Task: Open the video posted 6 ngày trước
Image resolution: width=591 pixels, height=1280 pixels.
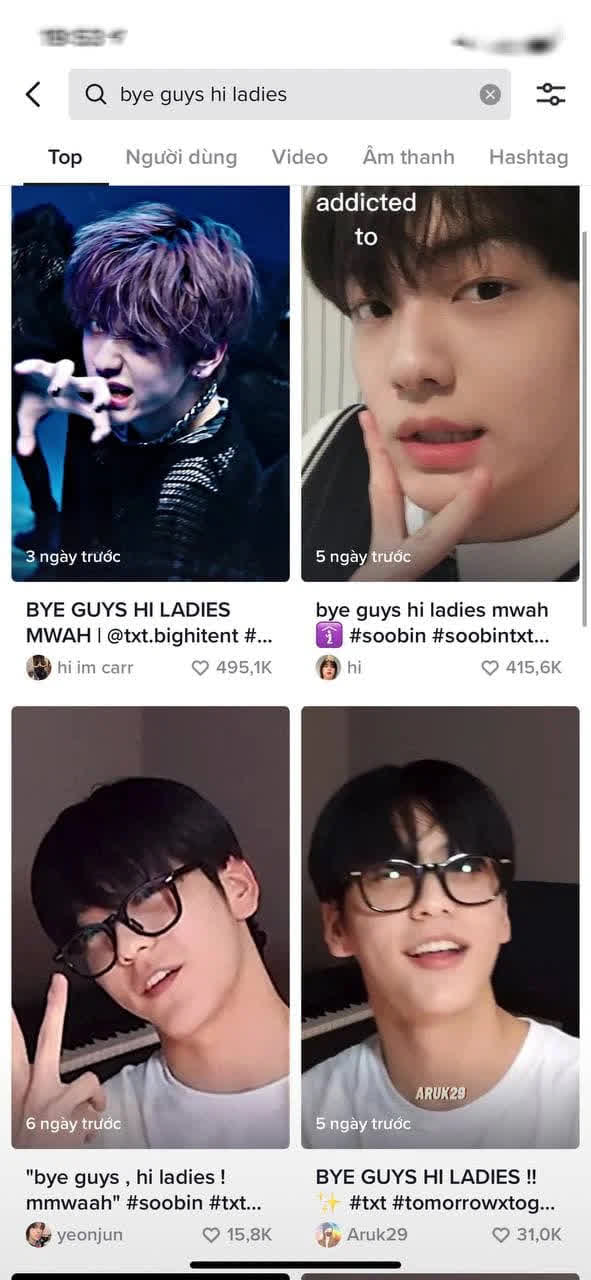Action: point(150,927)
